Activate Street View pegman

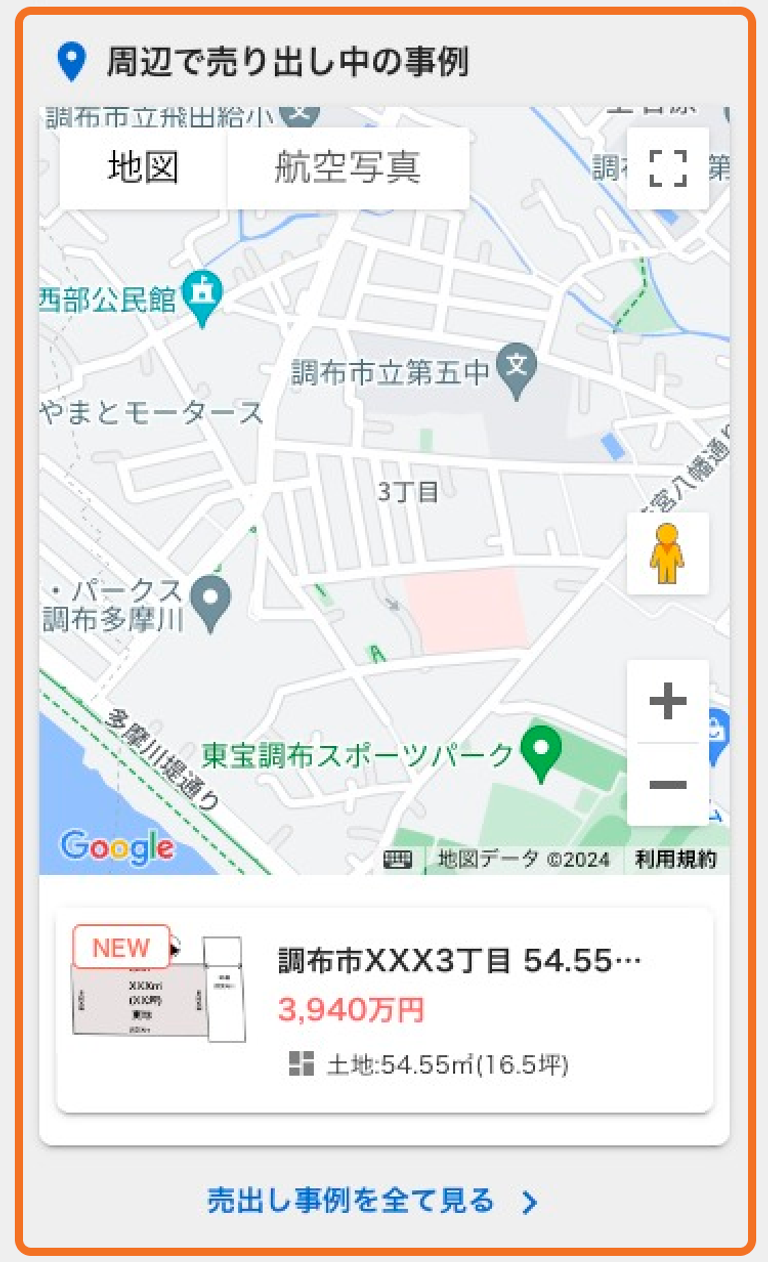pyautogui.click(x=667, y=553)
